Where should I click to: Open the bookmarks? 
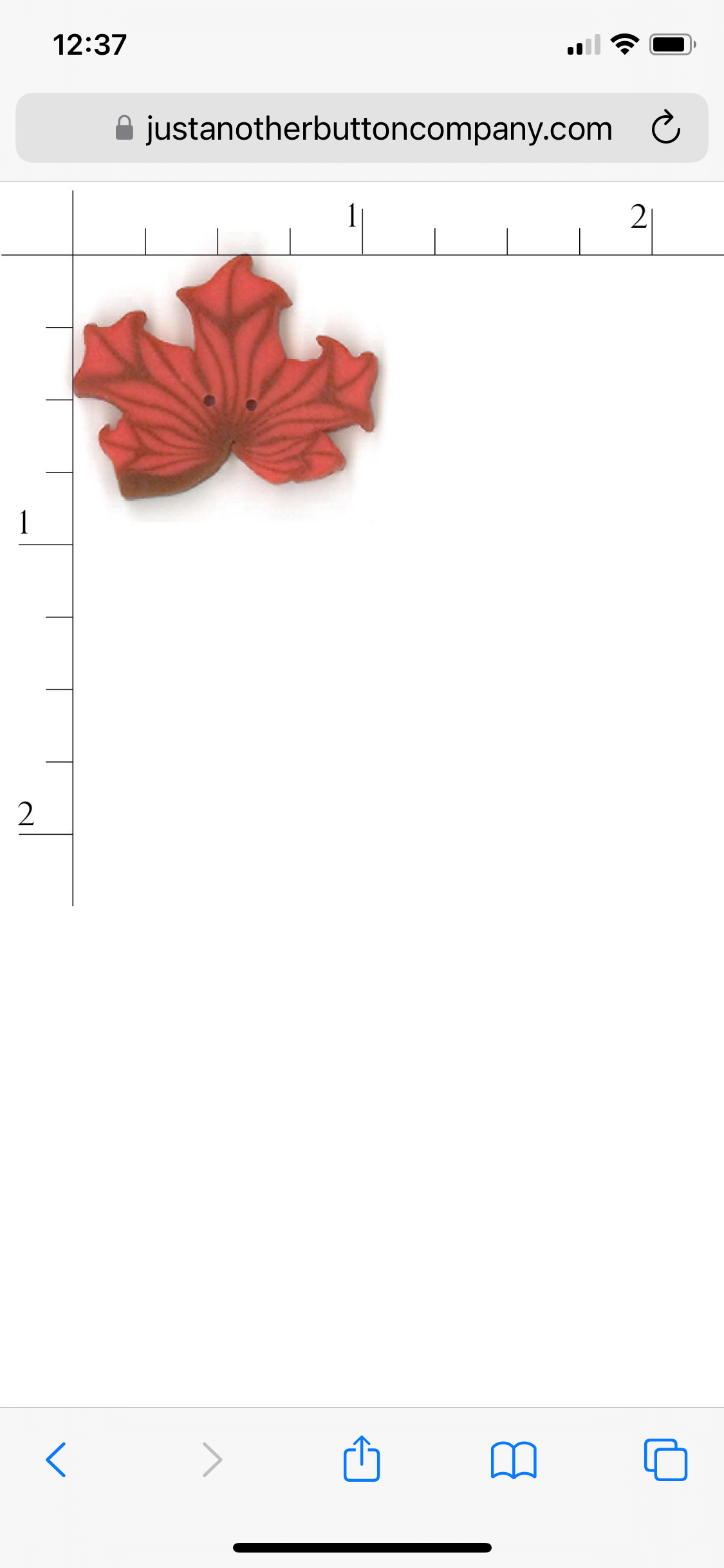tap(513, 1459)
